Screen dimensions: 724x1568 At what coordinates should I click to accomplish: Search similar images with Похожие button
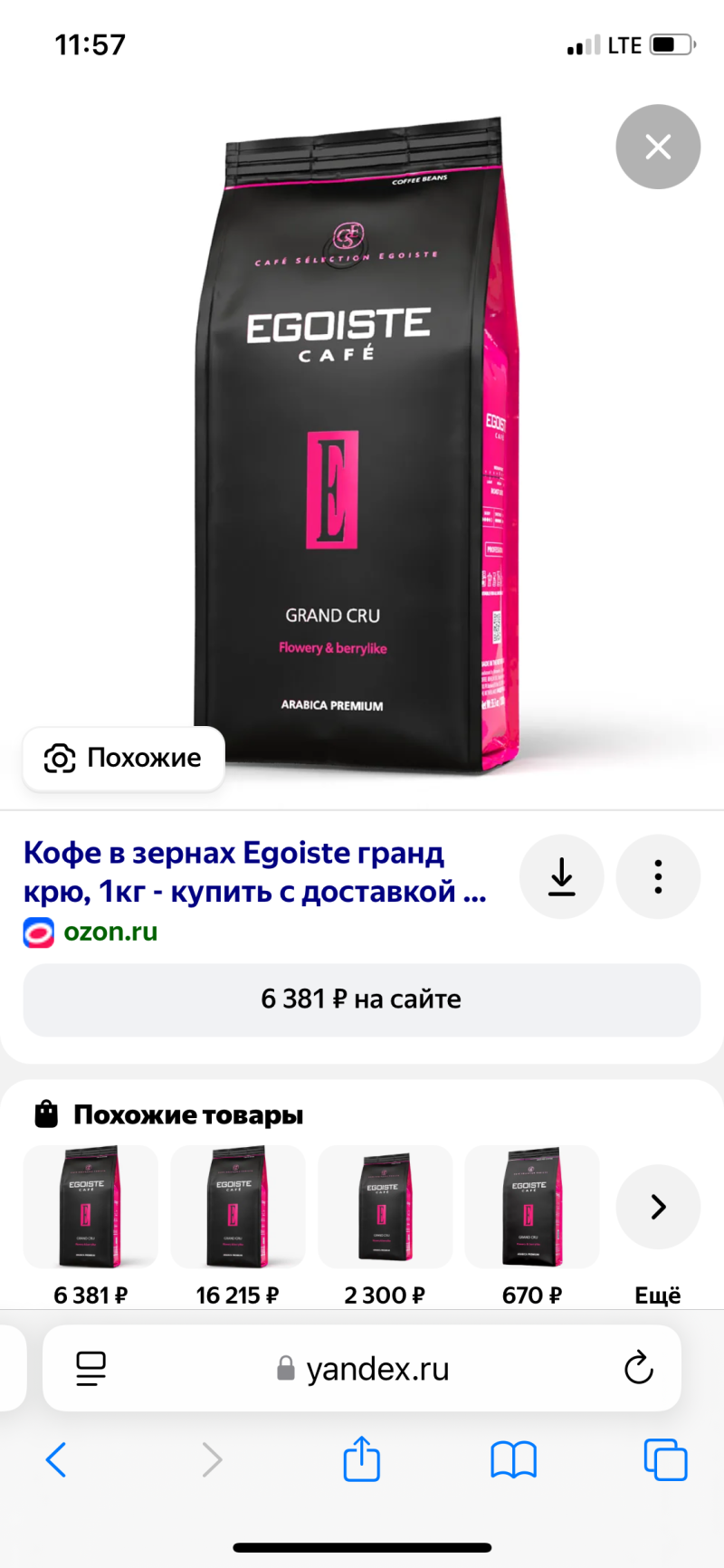coord(124,759)
